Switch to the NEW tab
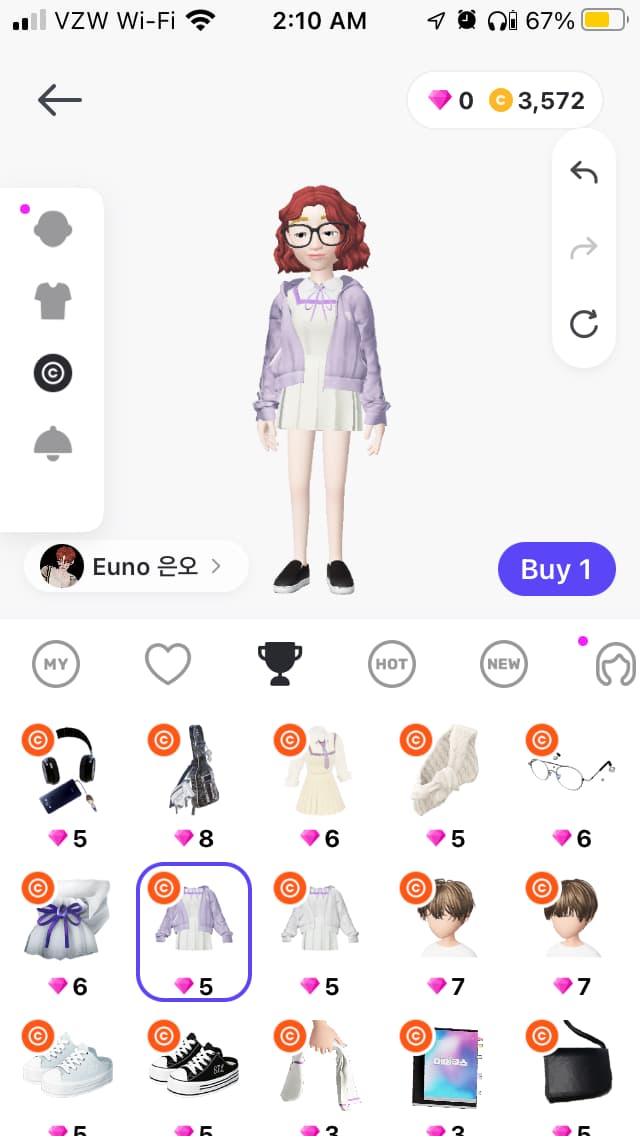The height and width of the screenshot is (1136, 640). click(x=504, y=664)
